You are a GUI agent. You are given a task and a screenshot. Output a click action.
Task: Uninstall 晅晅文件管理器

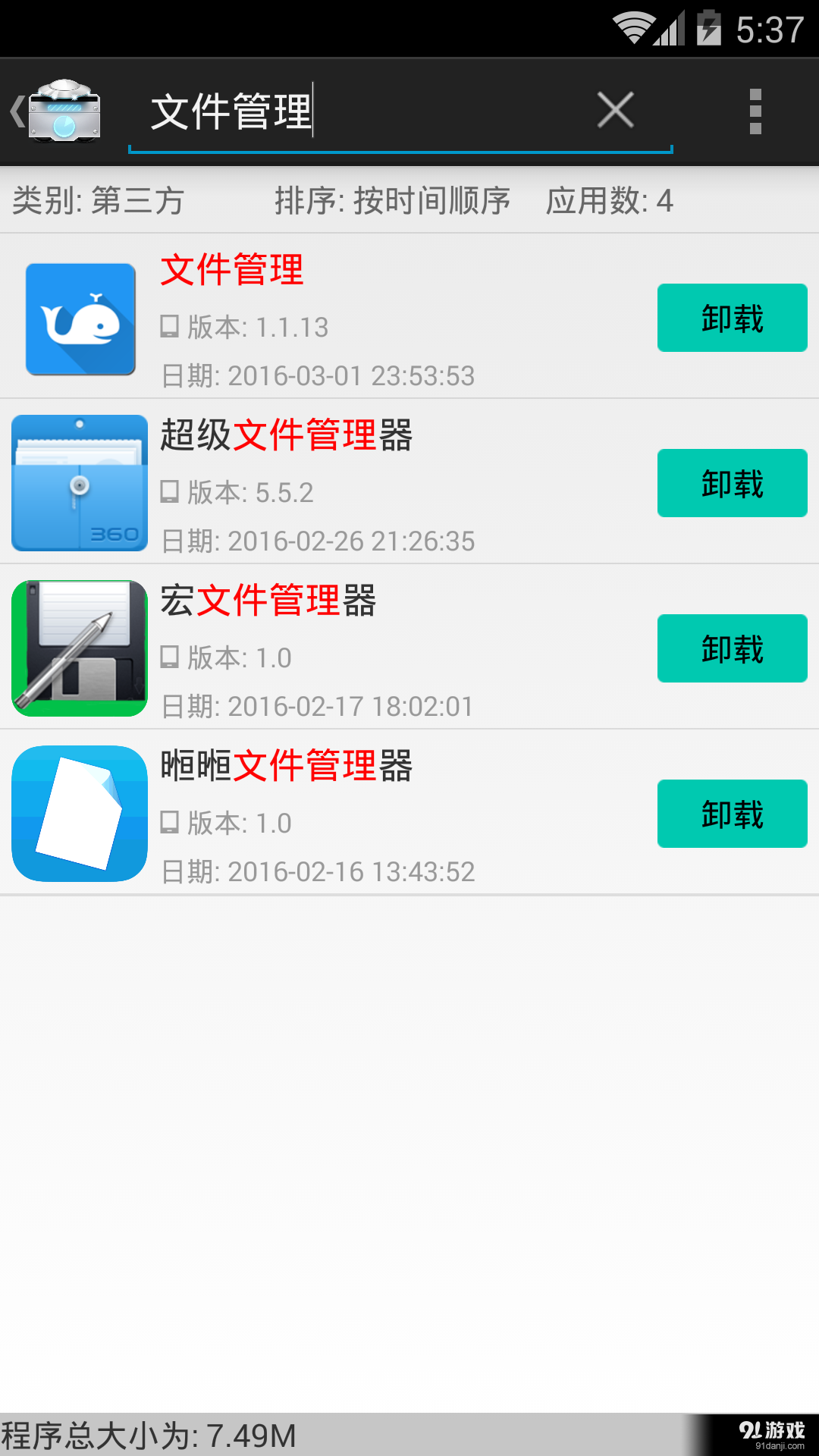731,813
